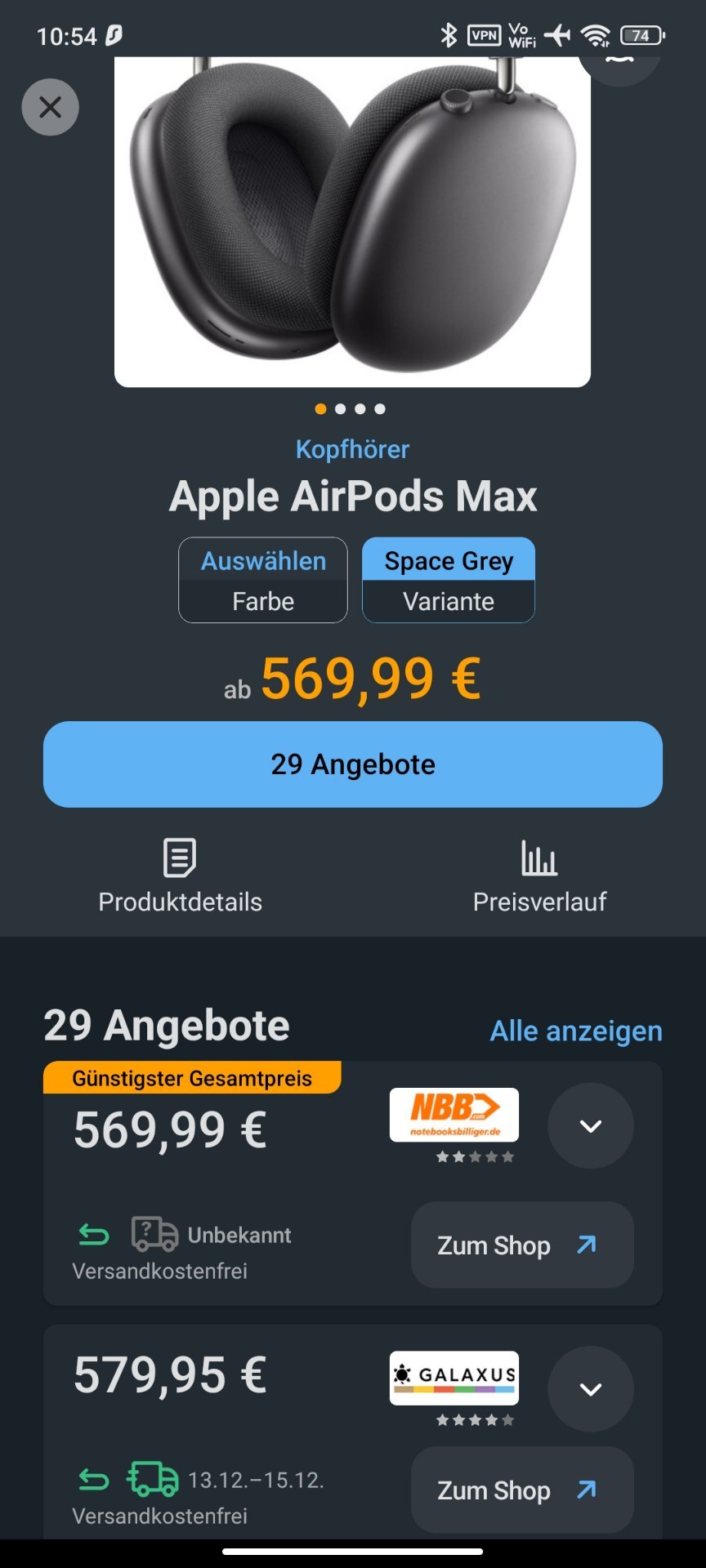Image resolution: width=706 pixels, height=1568 pixels.
Task: Open the AirPods Max product image
Action: click(x=352, y=221)
